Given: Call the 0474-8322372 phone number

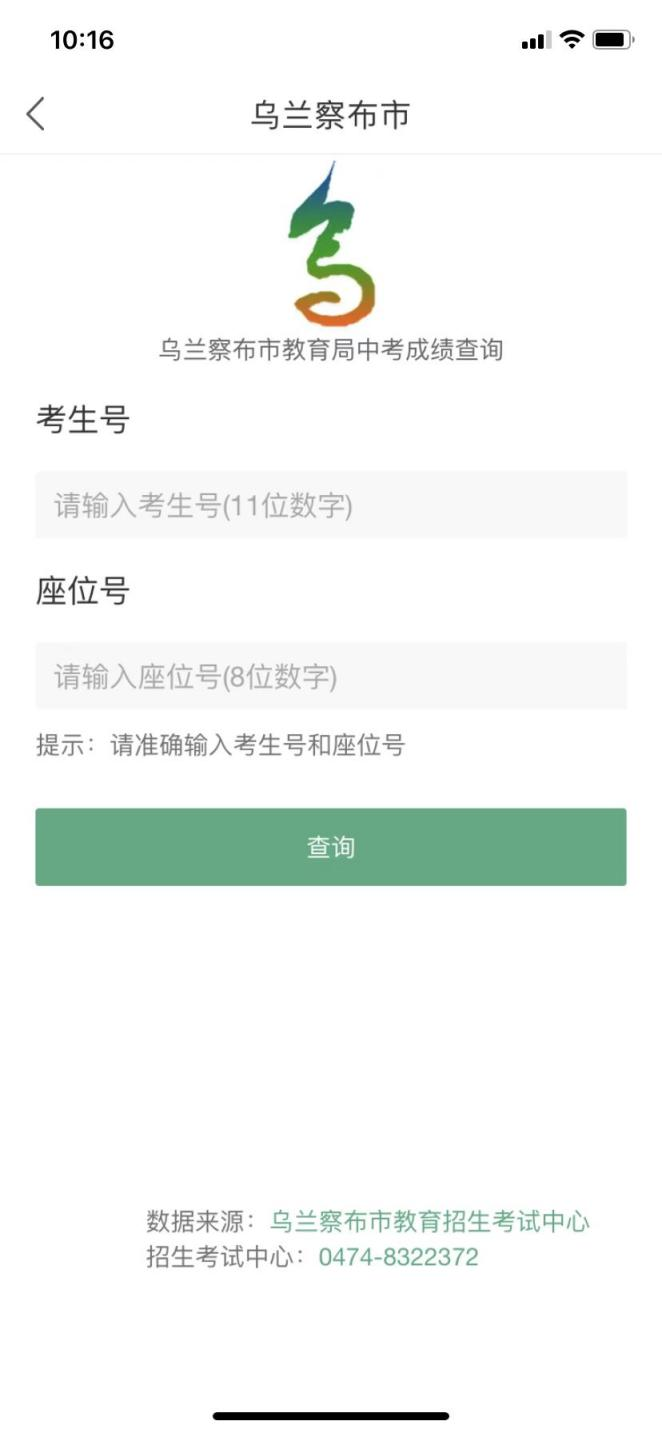Looking at the screenshot, I should pyautogui.click(x=398, y=1257).
